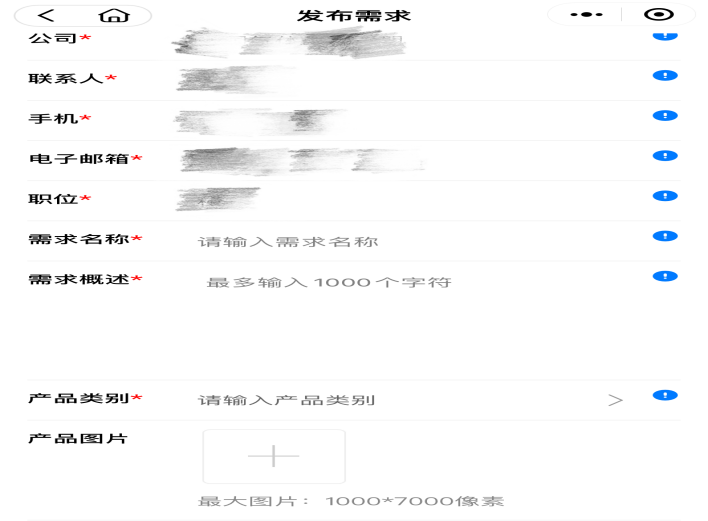This screenshot has height=521, width=708.
Task: Focus the 需求名称 input field
Action: pyautogui.click(x=400, y=242)
